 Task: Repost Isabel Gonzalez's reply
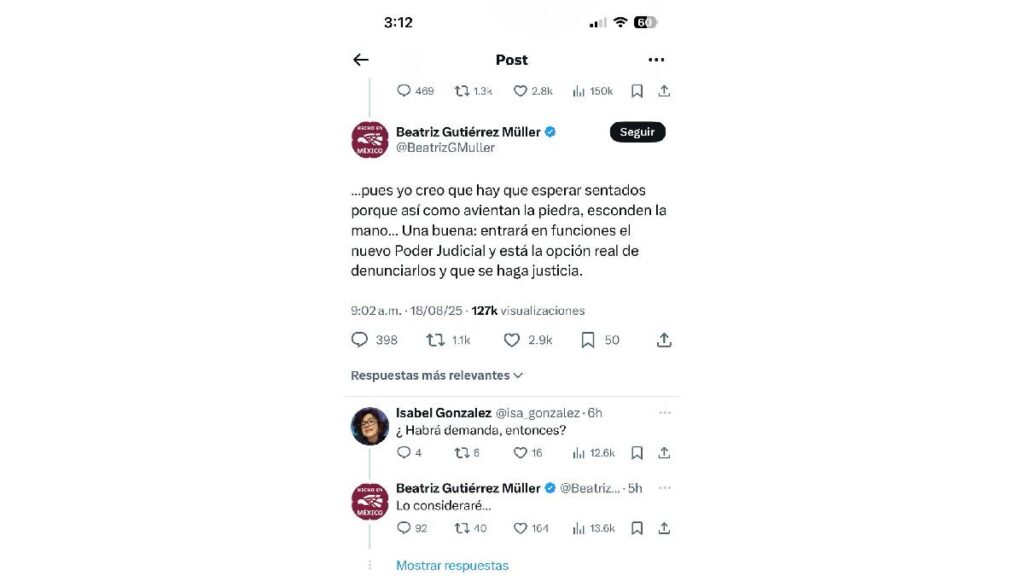[x=462, y=453]
